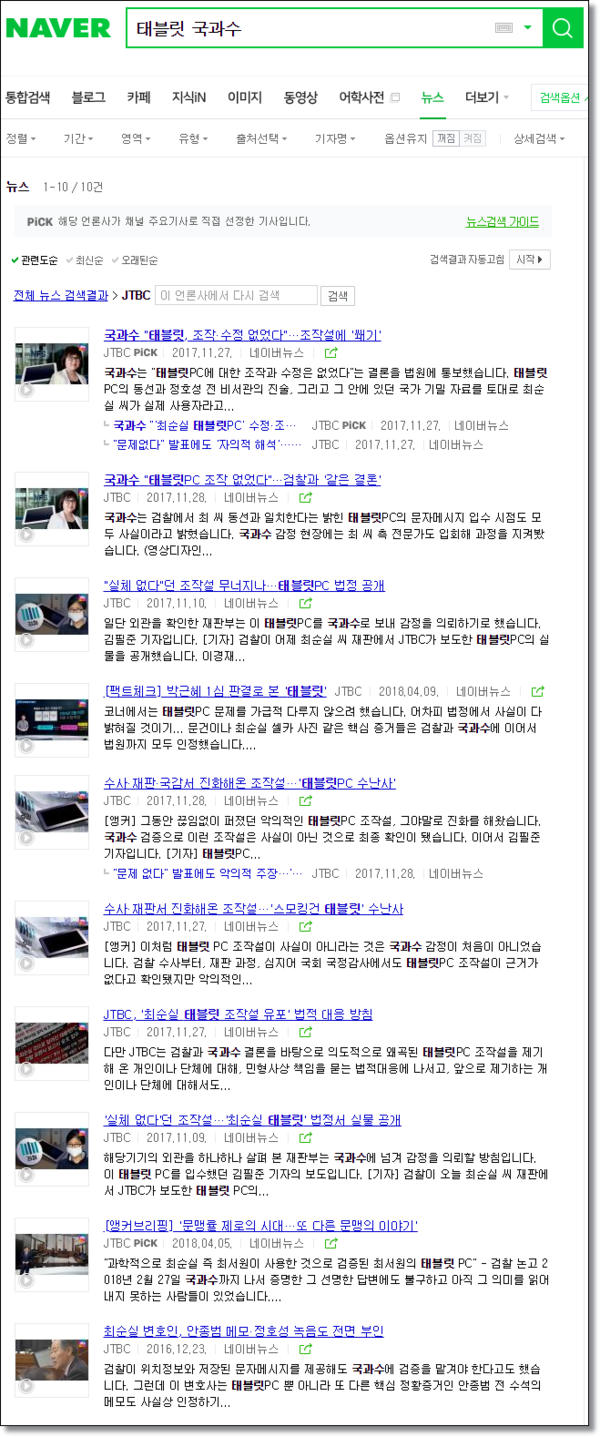This screenshot has width=600, height=1437.
Task: Open the 팩트체크 박근혜 1심 판결 article
Action: click(215, 691)
